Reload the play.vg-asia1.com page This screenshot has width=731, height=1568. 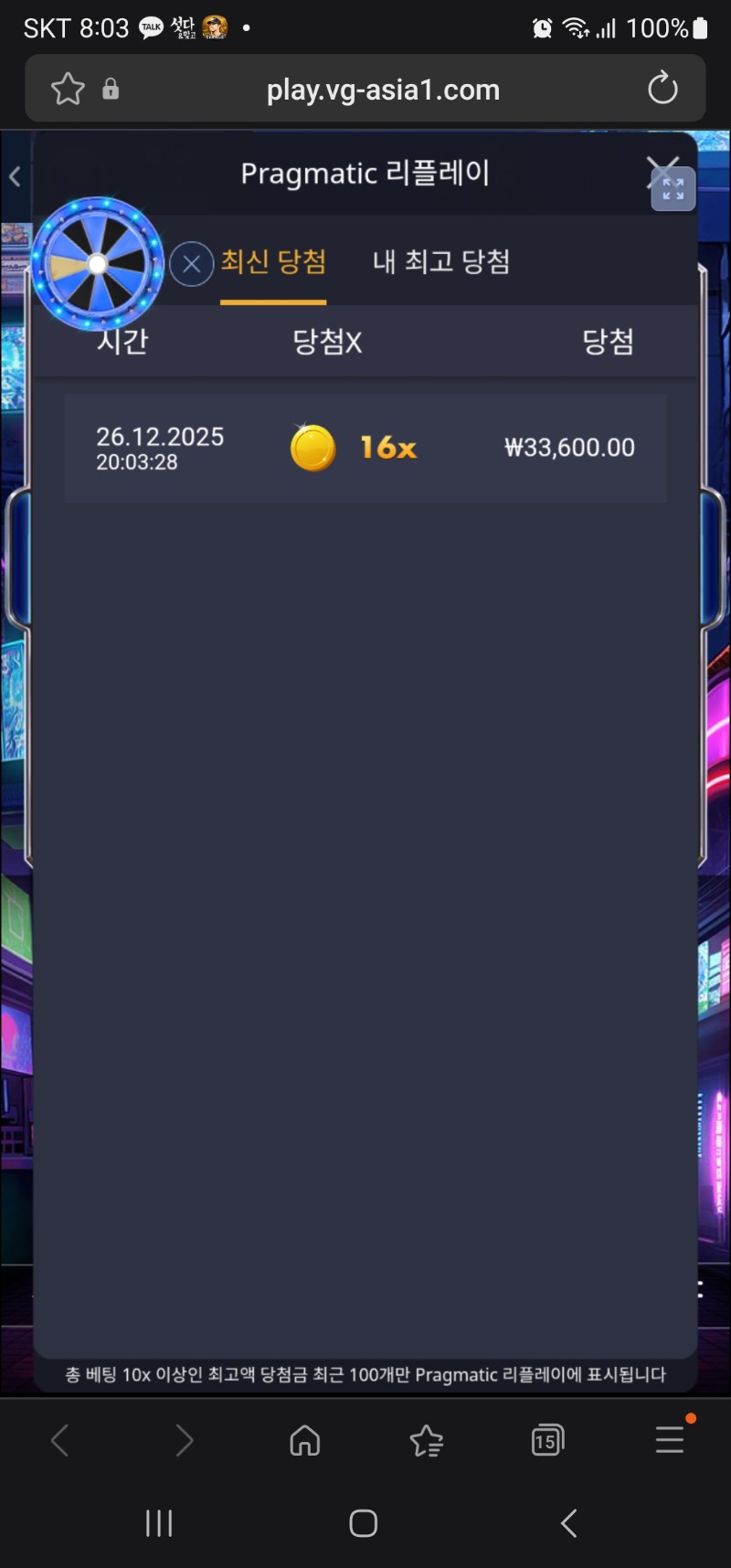tap(662, 89)
